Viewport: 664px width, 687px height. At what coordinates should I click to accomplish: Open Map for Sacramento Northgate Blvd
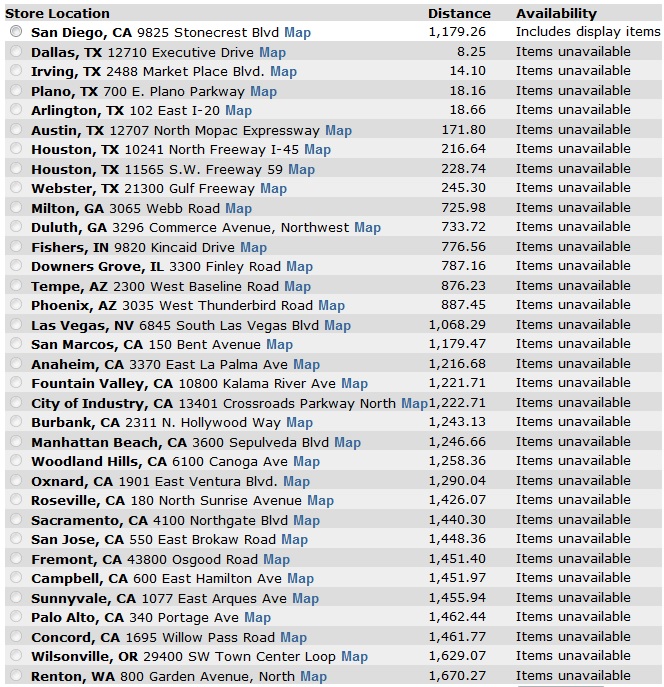306,521
